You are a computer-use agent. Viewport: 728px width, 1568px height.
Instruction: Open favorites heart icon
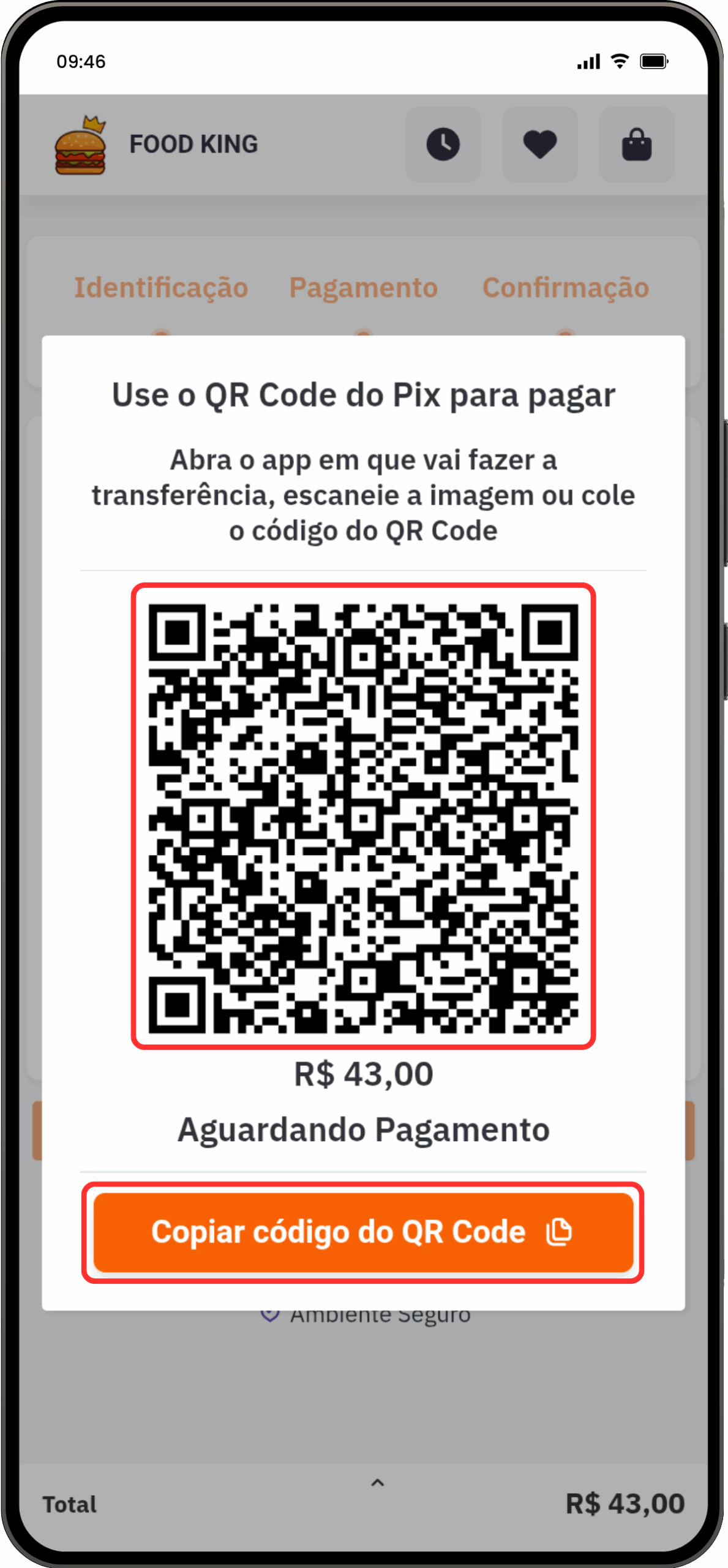coord(539,145)
